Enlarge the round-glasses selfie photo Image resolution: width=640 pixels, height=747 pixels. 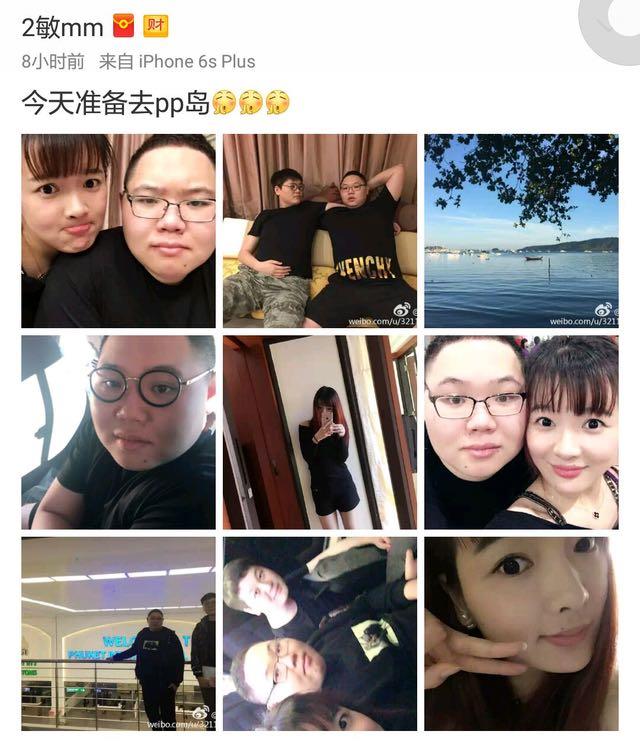(x=118, y=432)
